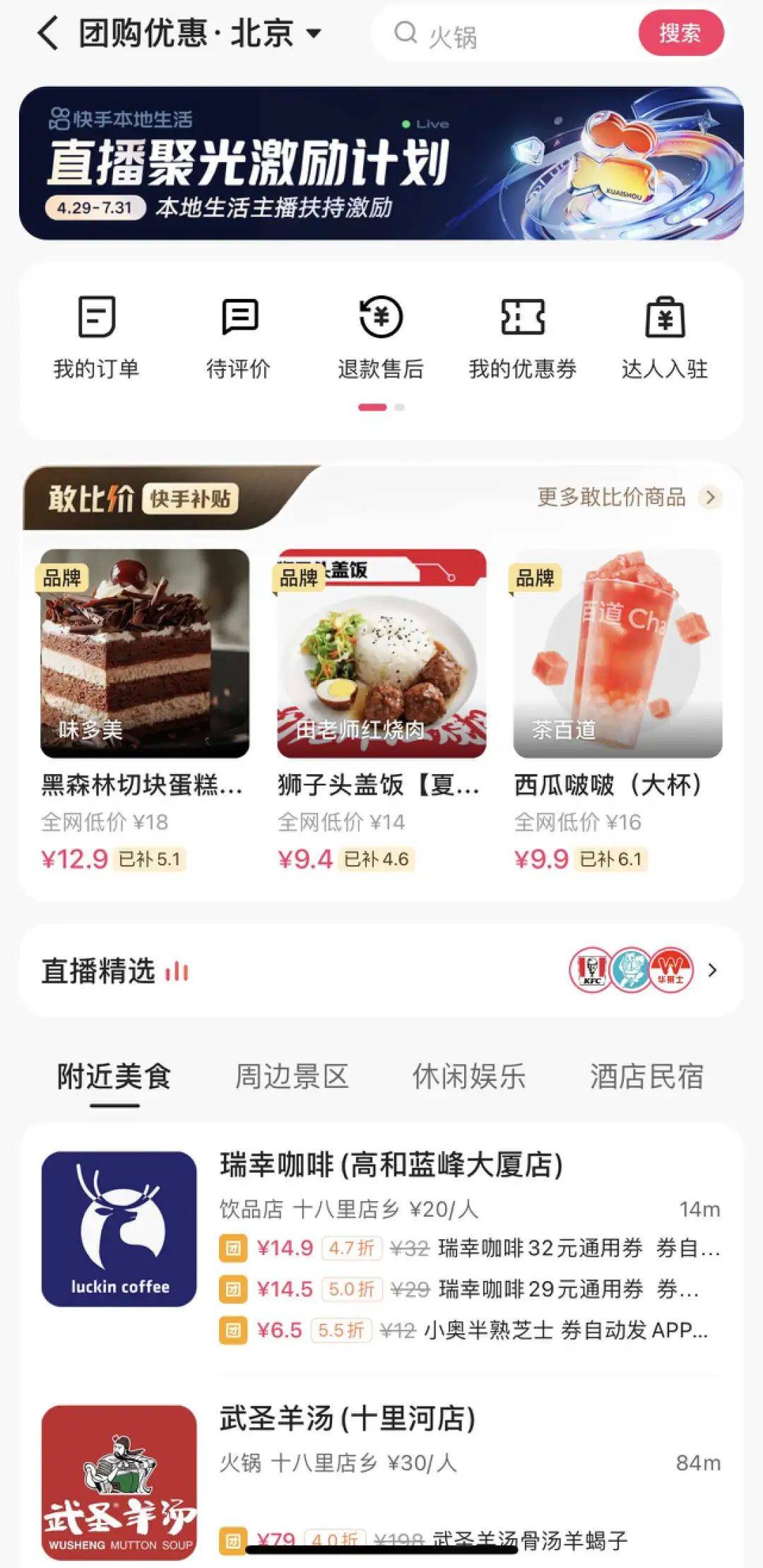Open the 黑森林切块蛋糕 deal card
The width and height of the screenshot is (763, 1568).
[x=145, y=707]
